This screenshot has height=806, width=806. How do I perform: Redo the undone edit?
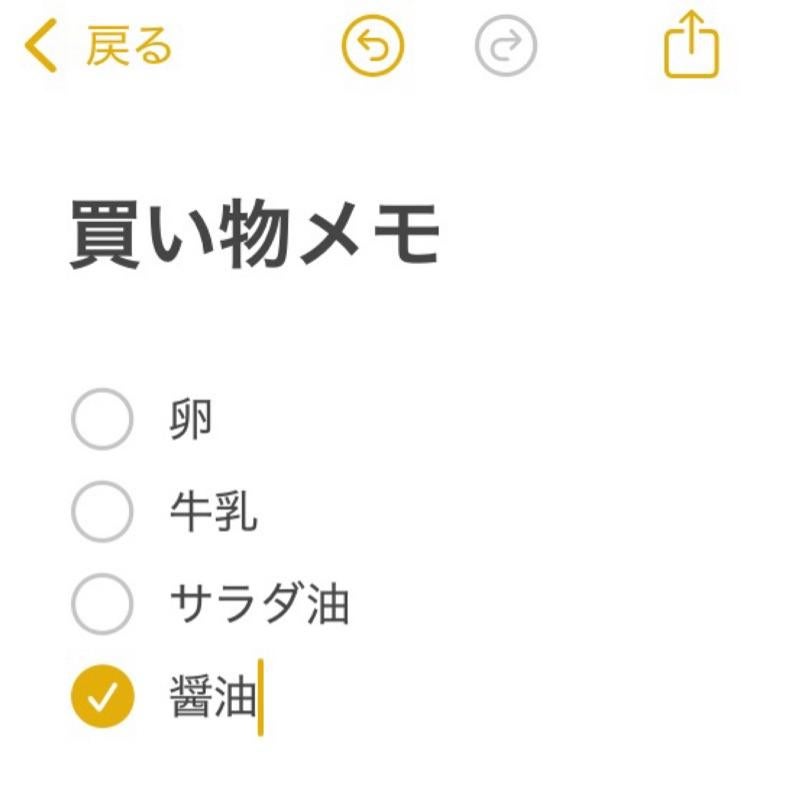tap(506, 47)
